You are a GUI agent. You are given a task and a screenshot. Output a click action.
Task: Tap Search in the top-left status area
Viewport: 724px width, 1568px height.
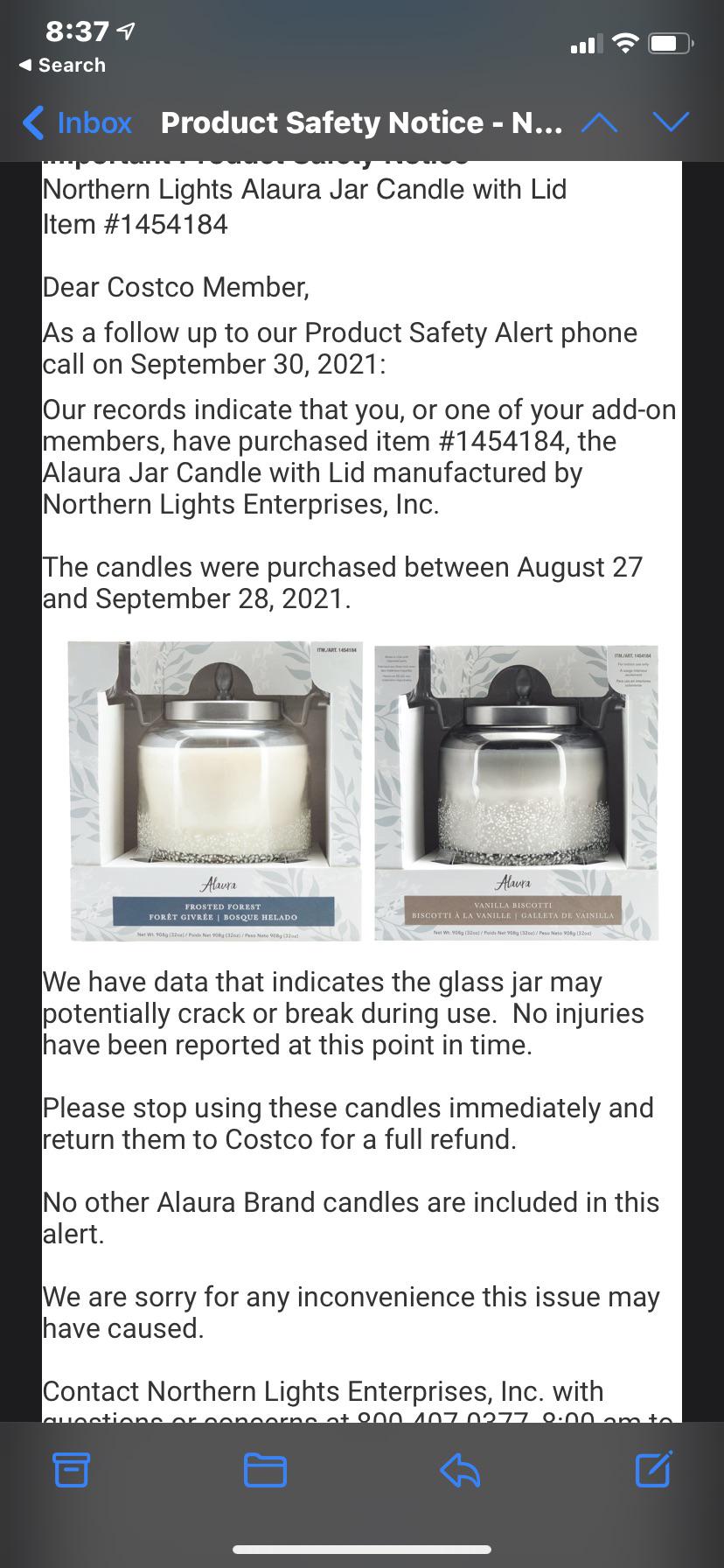click(x=61, y=65)
